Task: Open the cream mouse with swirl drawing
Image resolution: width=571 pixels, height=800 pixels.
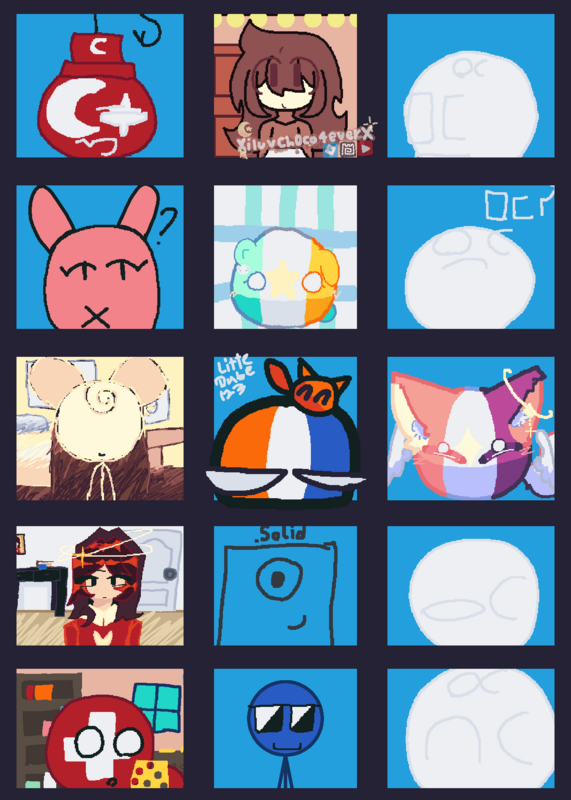Action: pos(100,429)
